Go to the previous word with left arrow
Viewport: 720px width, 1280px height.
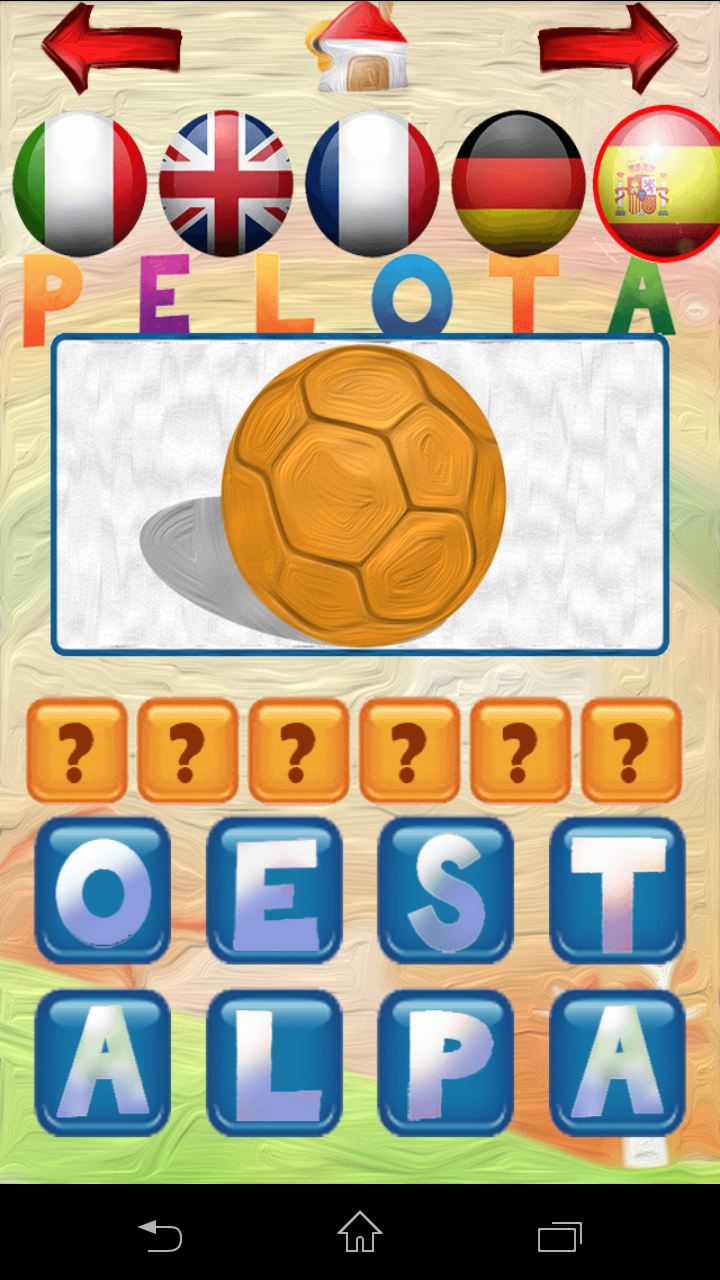coord(110,45)
